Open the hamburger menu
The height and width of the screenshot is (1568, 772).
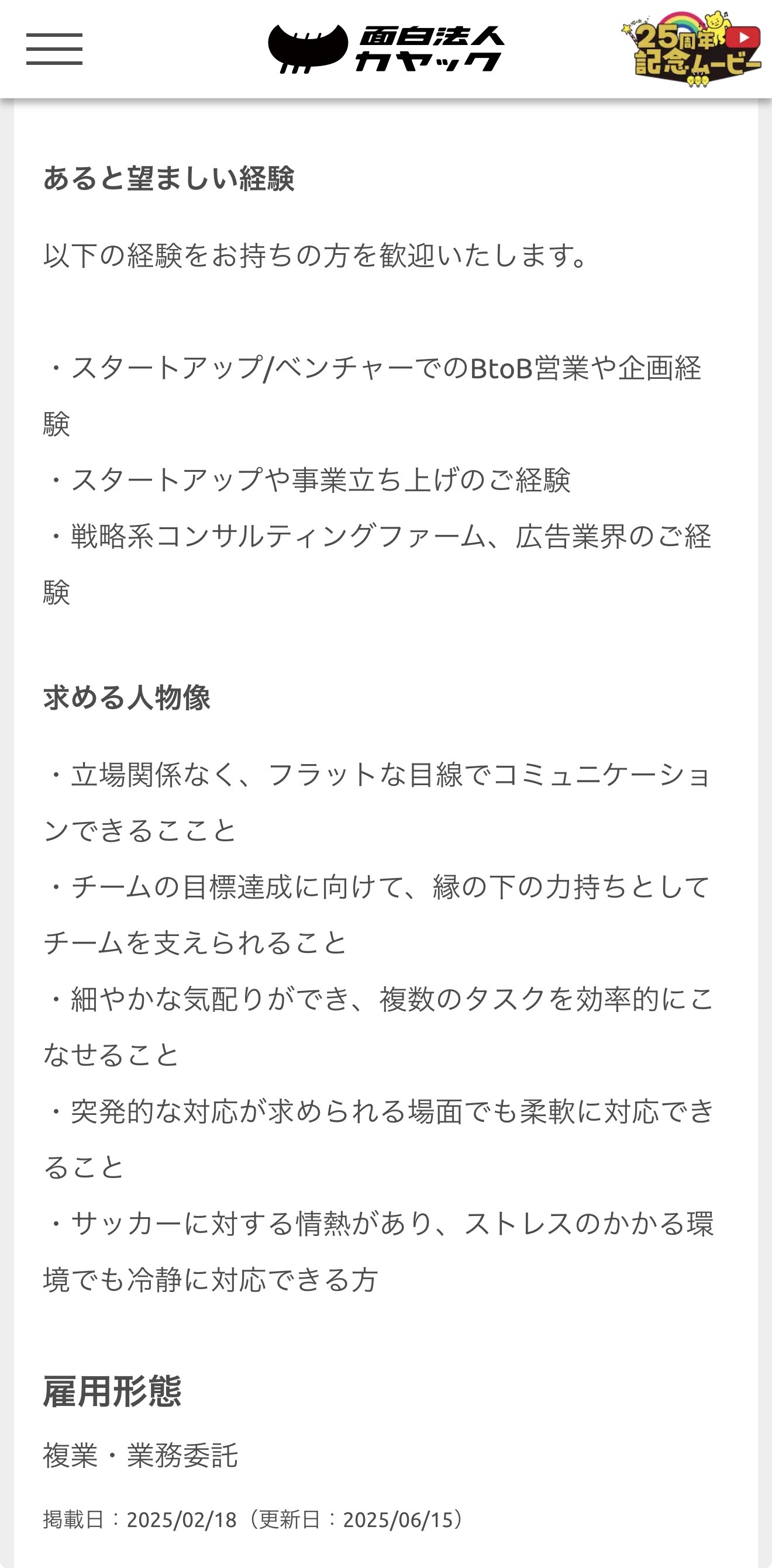point(54,49)
